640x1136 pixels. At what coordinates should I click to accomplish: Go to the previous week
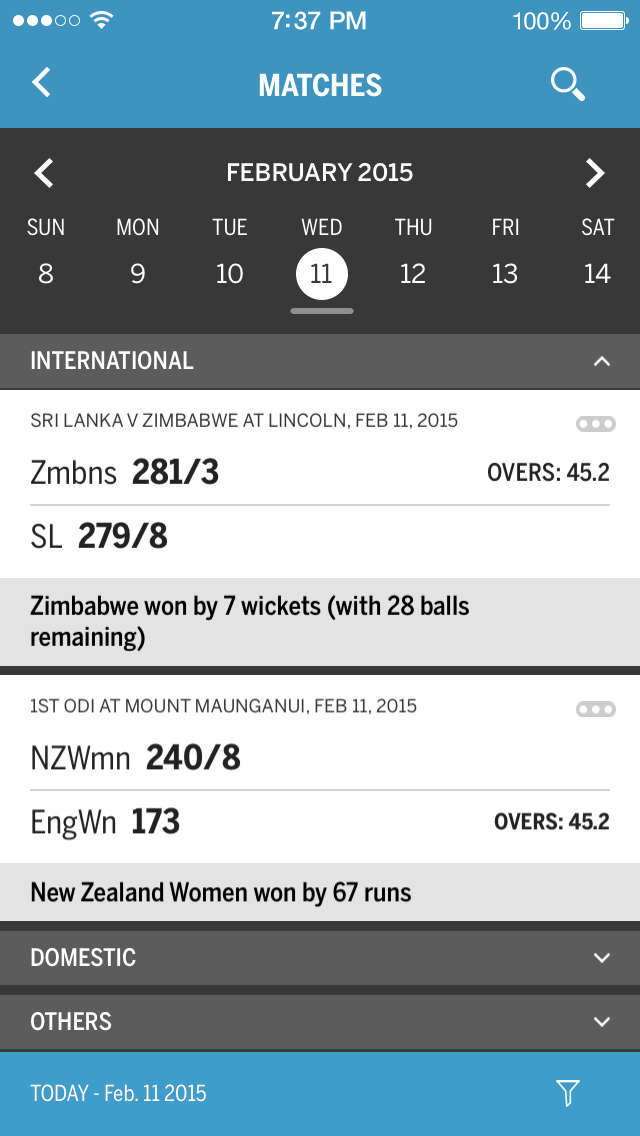tap(44, 173)
